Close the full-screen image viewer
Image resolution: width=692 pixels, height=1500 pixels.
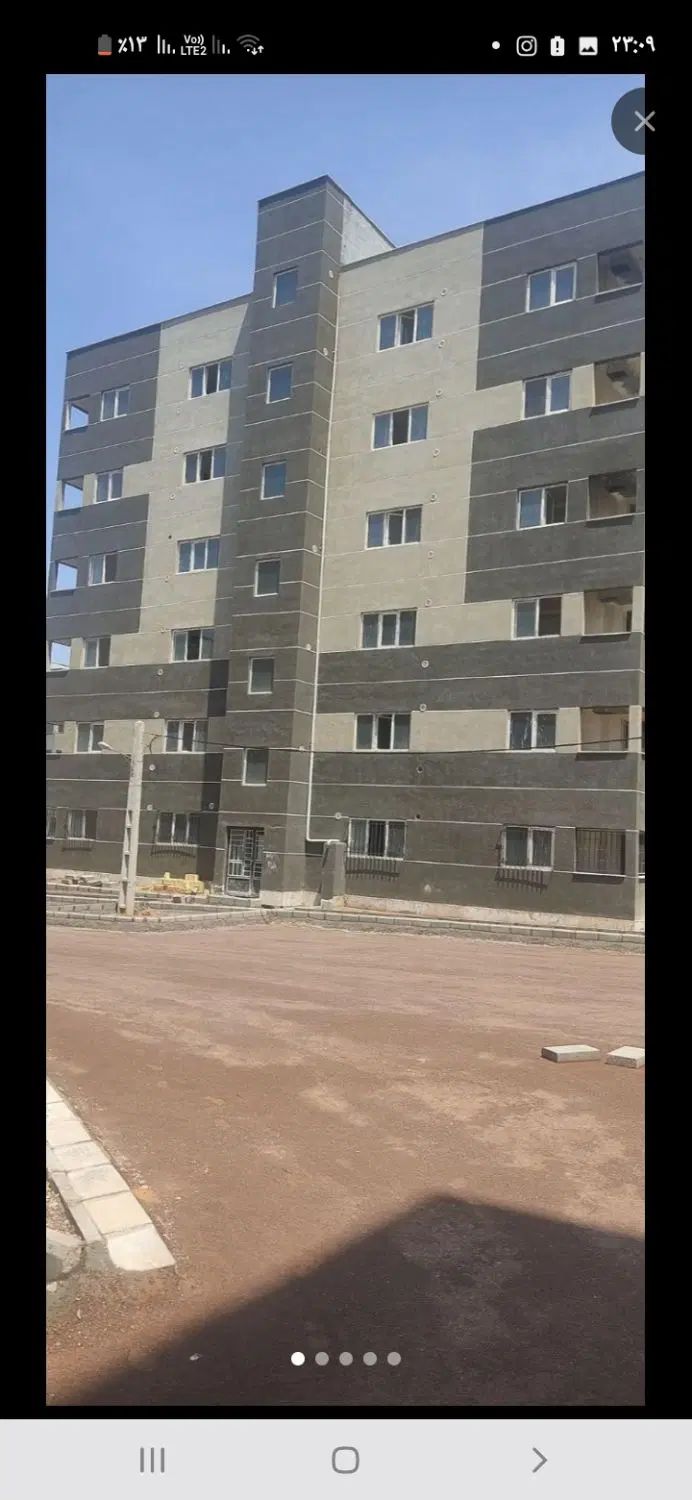pos(643,121)
